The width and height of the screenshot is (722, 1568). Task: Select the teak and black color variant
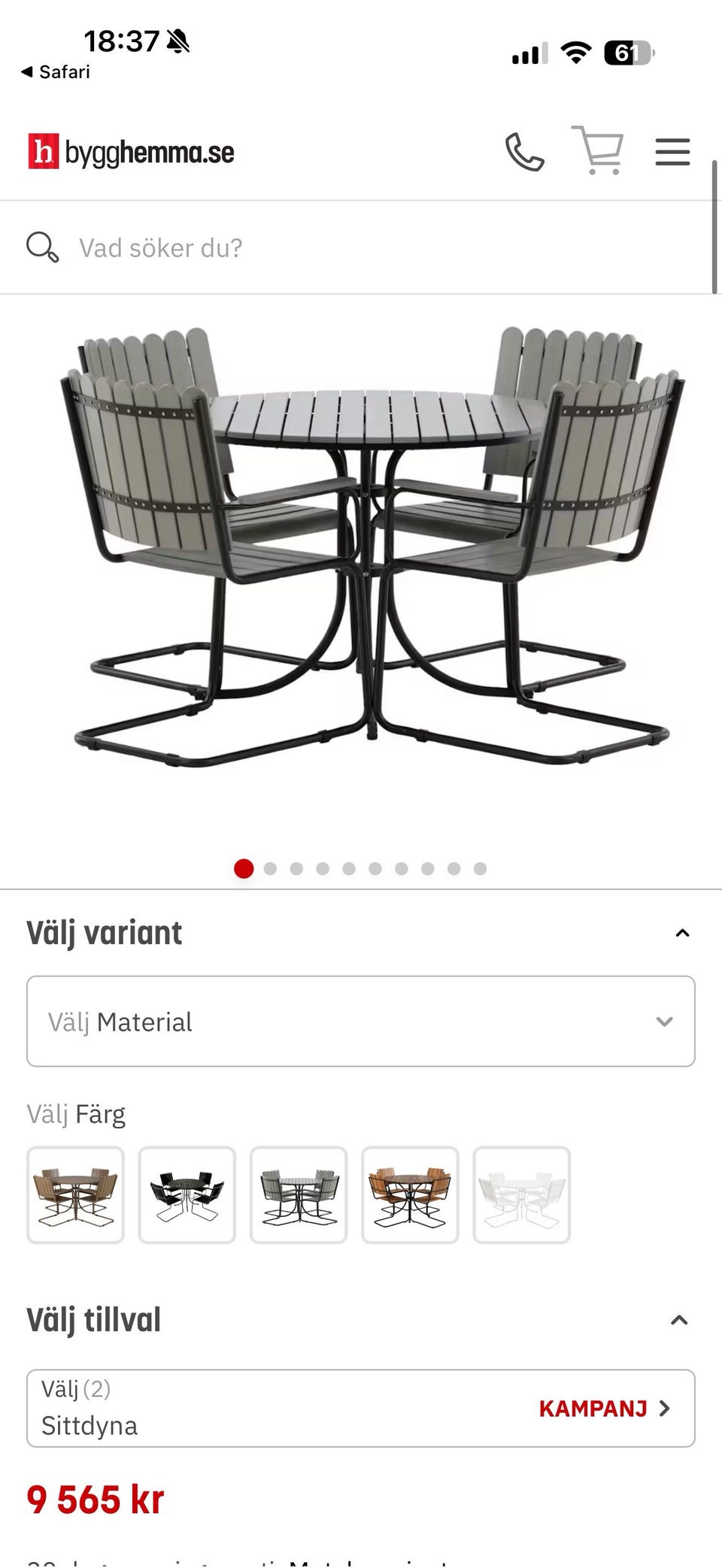(x=410, y=1194)
